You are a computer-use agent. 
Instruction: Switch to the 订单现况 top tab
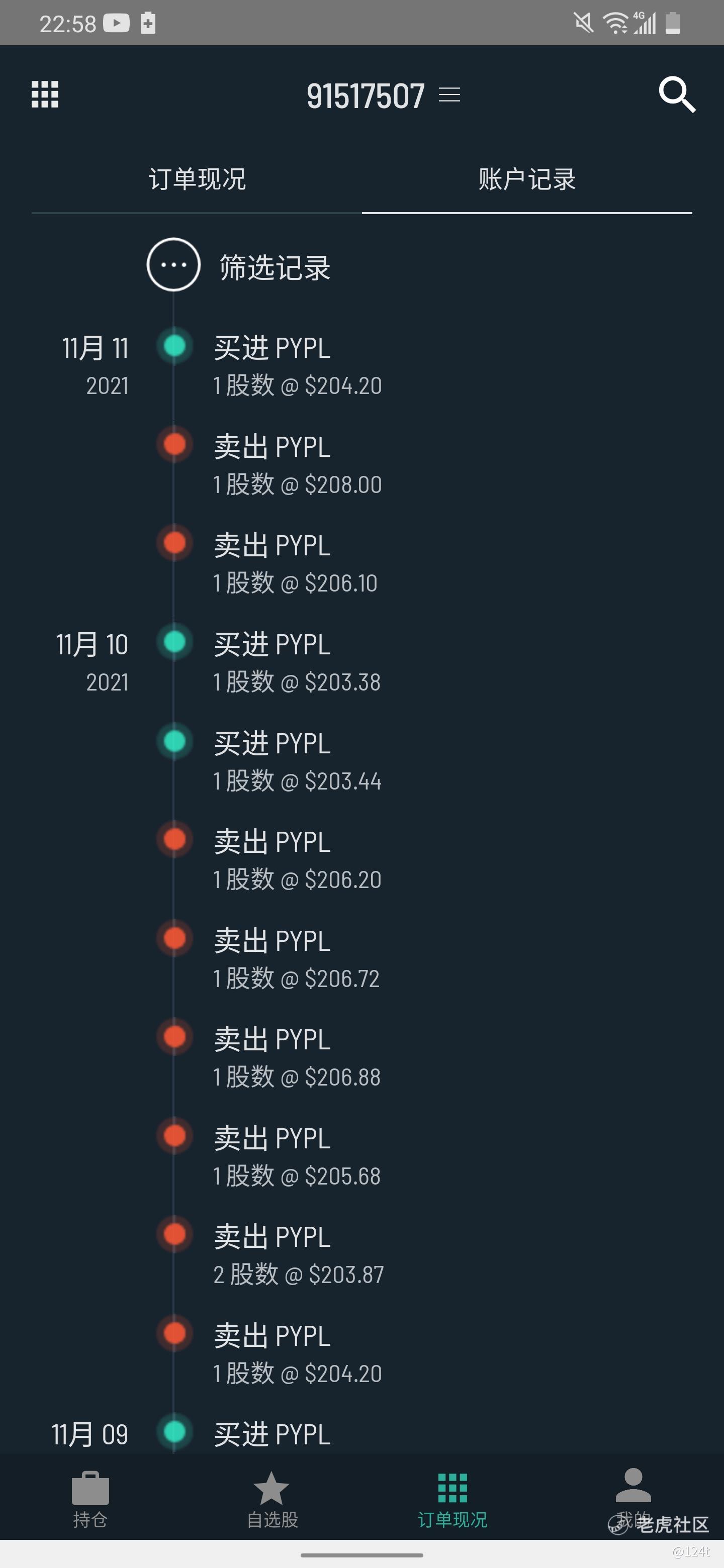197,179
